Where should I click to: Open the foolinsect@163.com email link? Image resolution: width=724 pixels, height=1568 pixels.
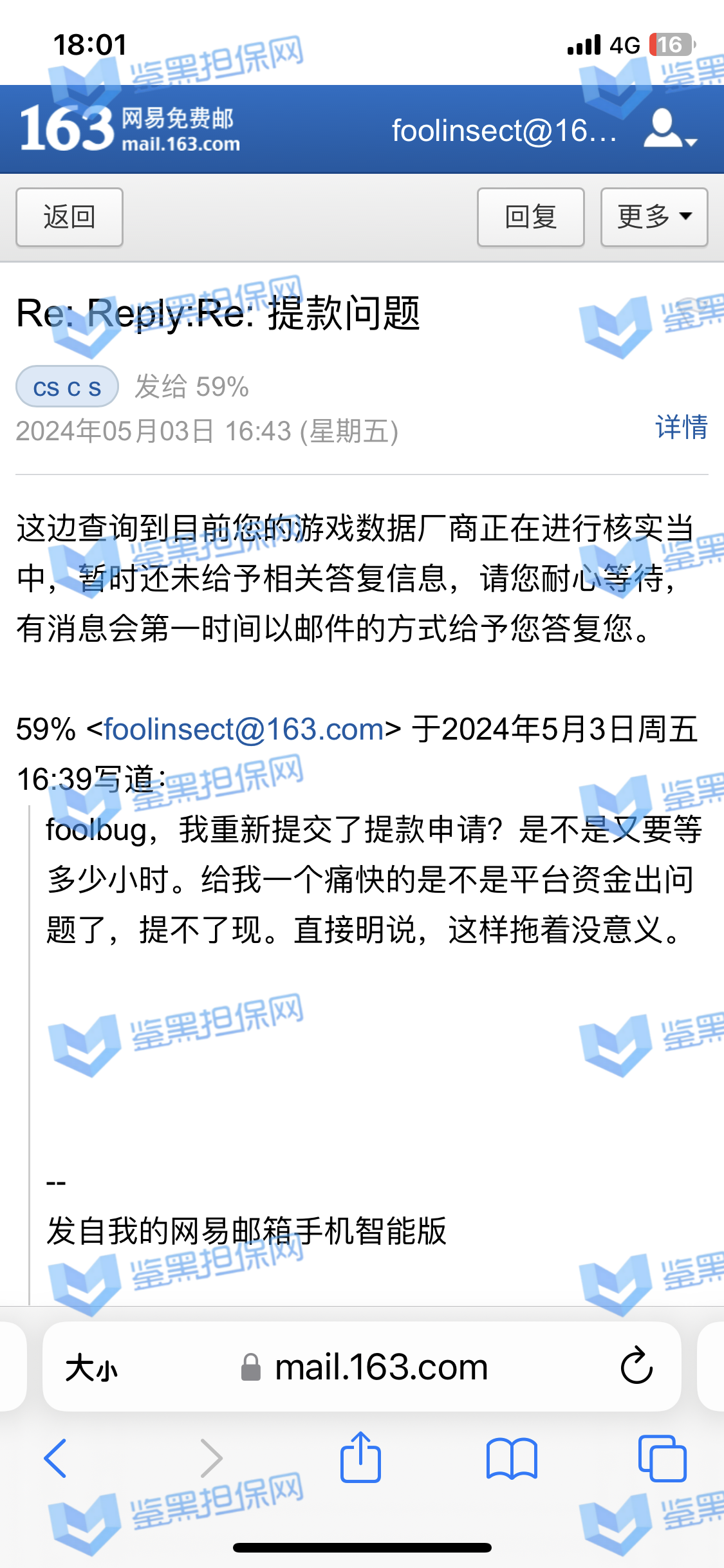pyautogui.click(x=244, y=730)
